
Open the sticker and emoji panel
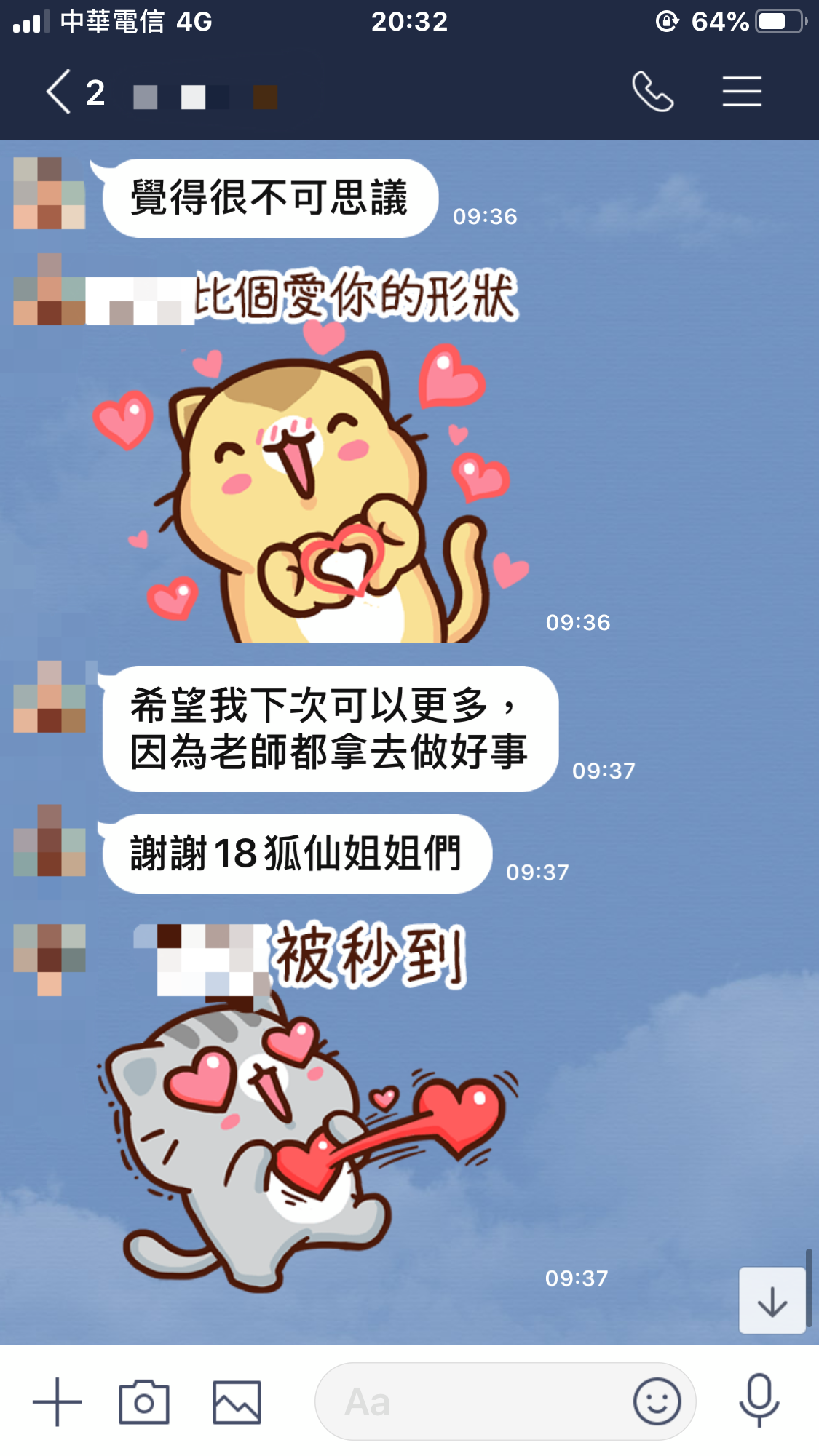(x=657, y=1401)
